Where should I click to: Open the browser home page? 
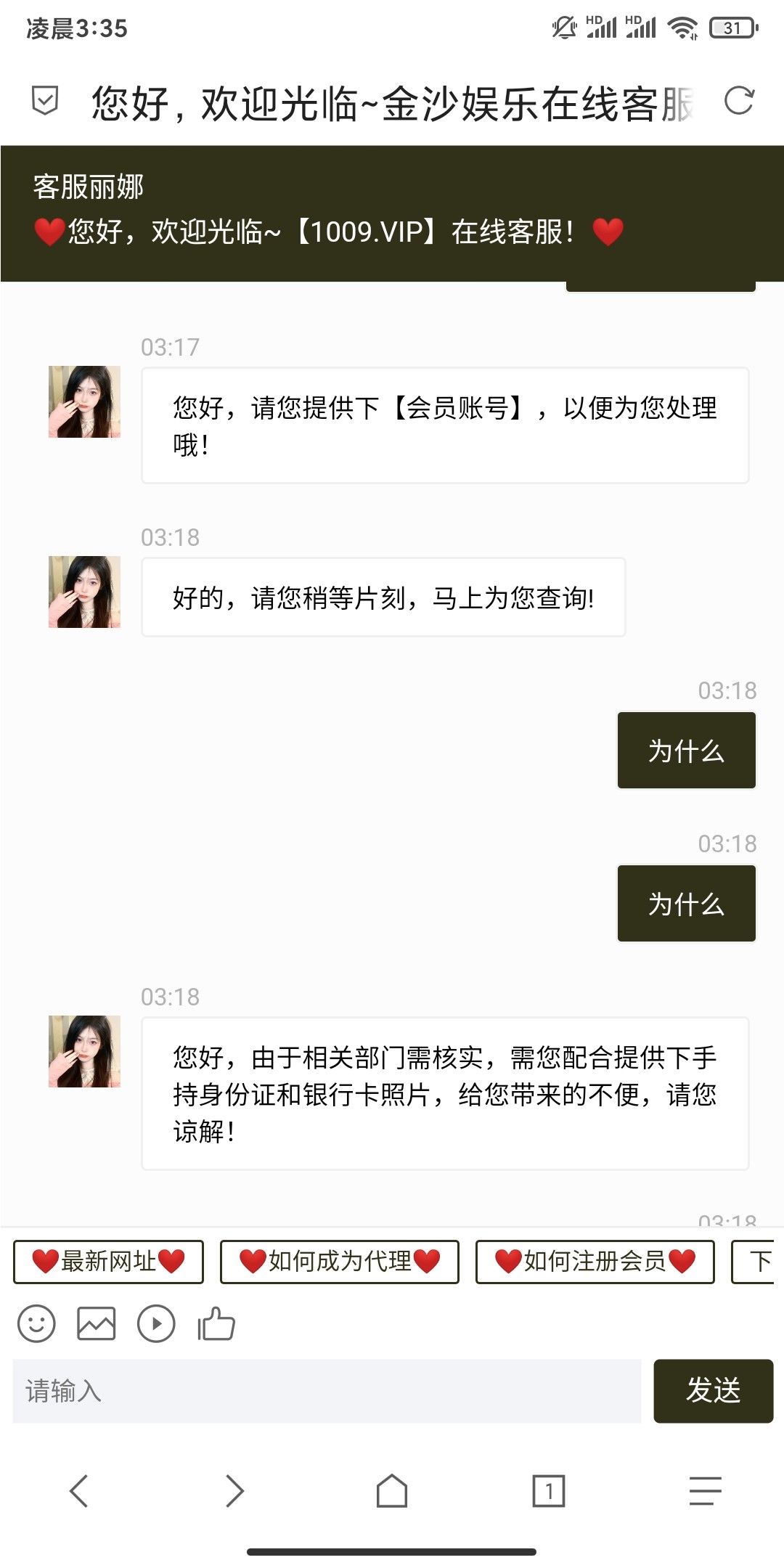(x=392, y=1491)
